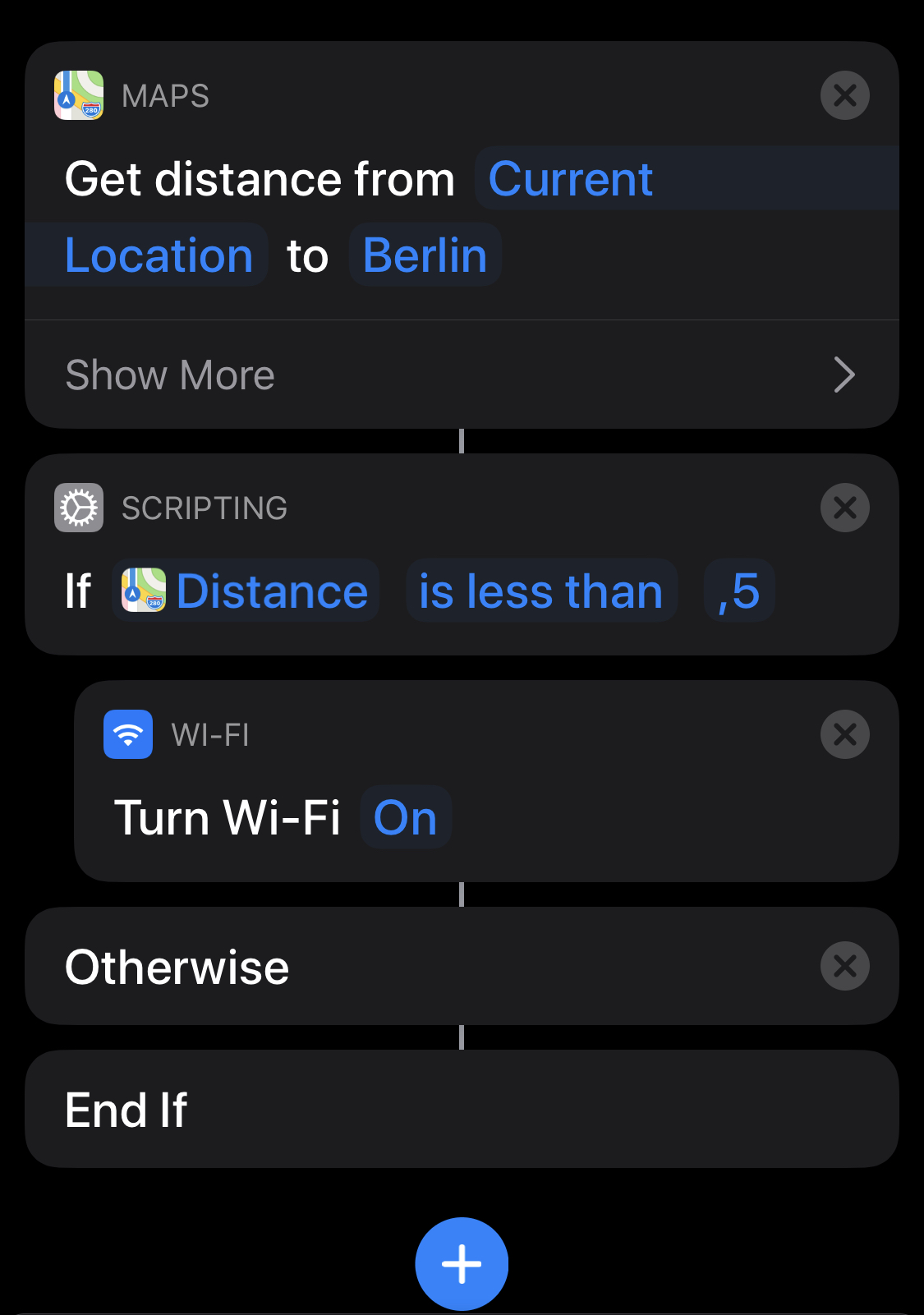The width and height of the screenshot is (924, 1315).
Task: Delete the Scripting If action
Action: [x=844, y=508]
